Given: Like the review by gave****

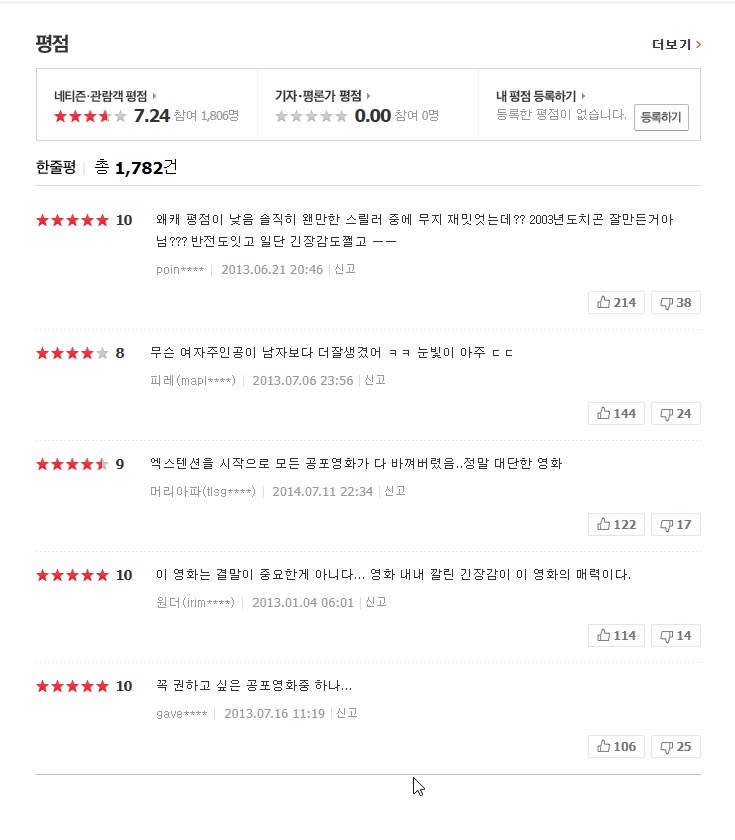Looking at the screenshot, I should click(616, 746).
